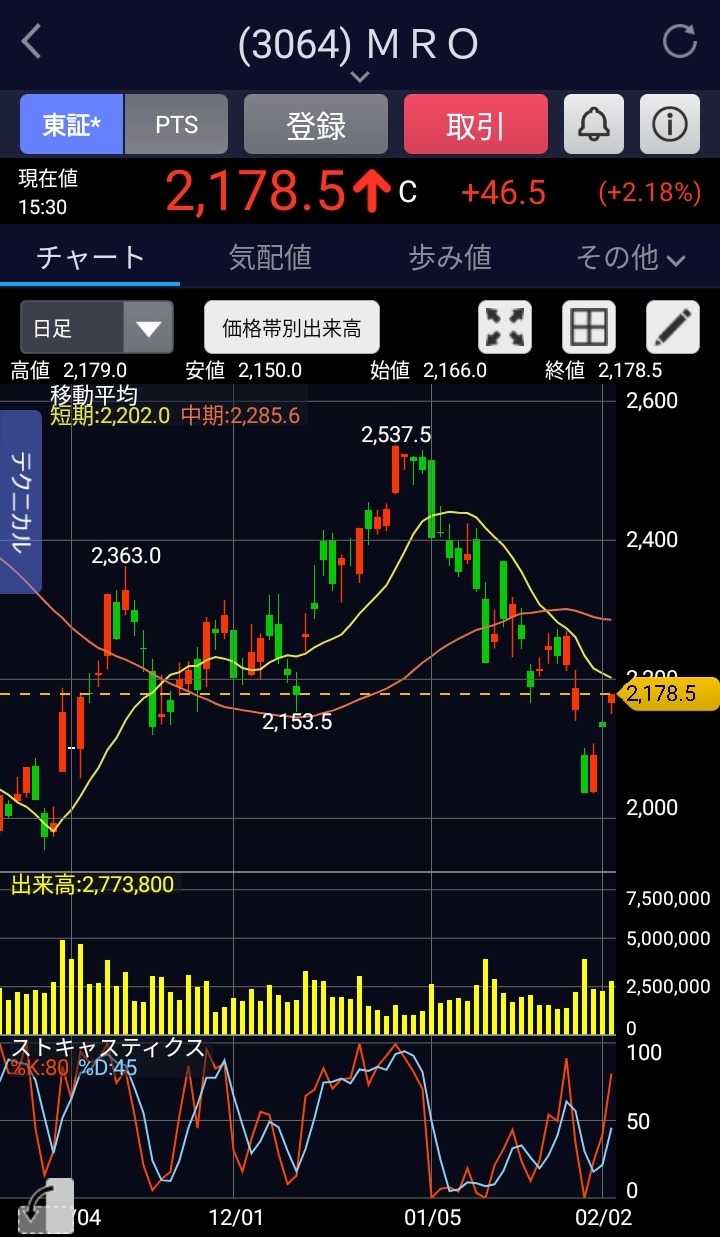Open the price alert bell

click(x=594, y=125)
